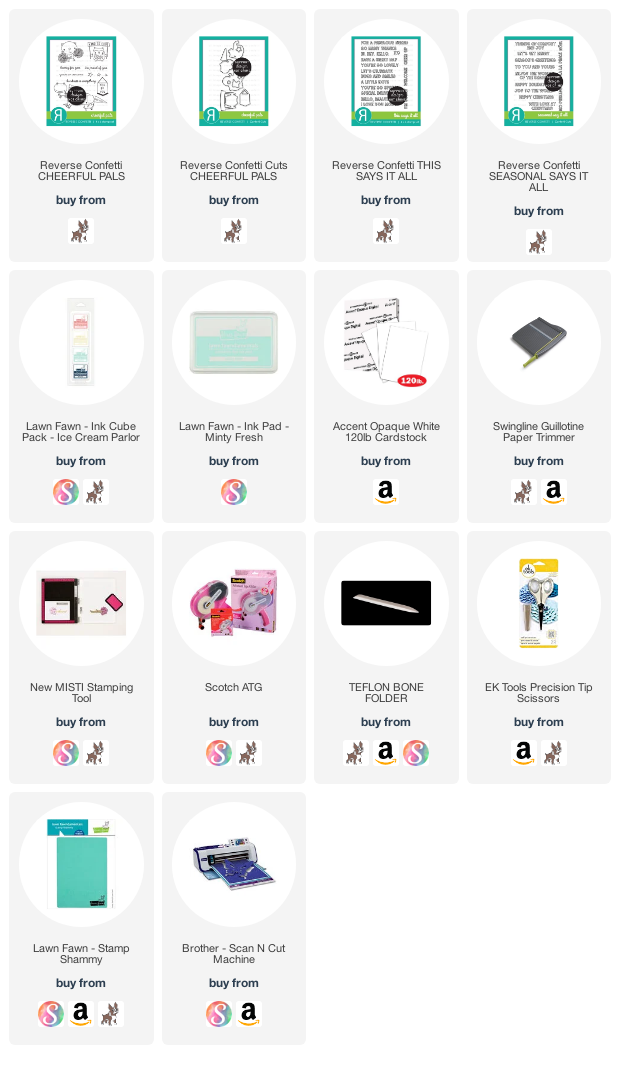Tap the Scrapbook.com icon under Lawn Fawn Stamp Shammy

51,1013
